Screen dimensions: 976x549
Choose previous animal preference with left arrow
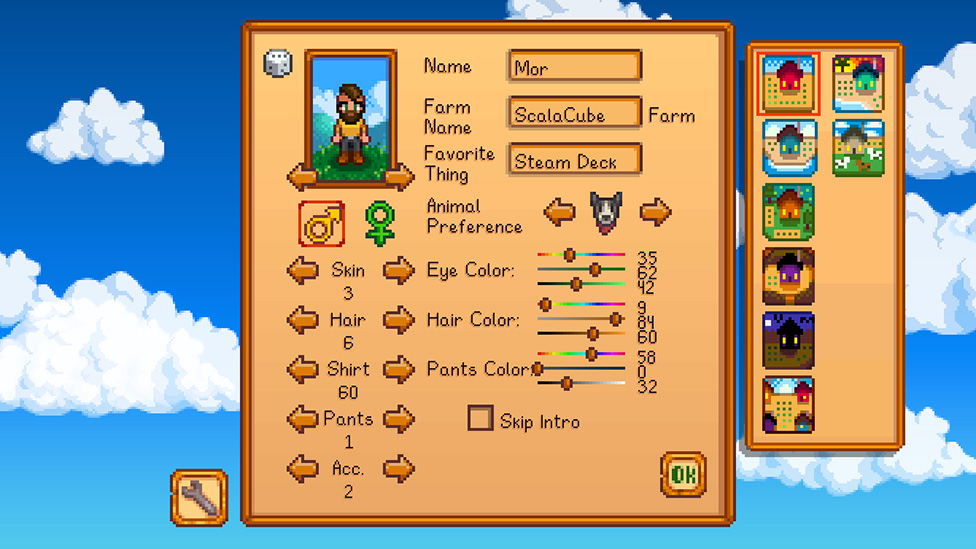pos(560,212)
